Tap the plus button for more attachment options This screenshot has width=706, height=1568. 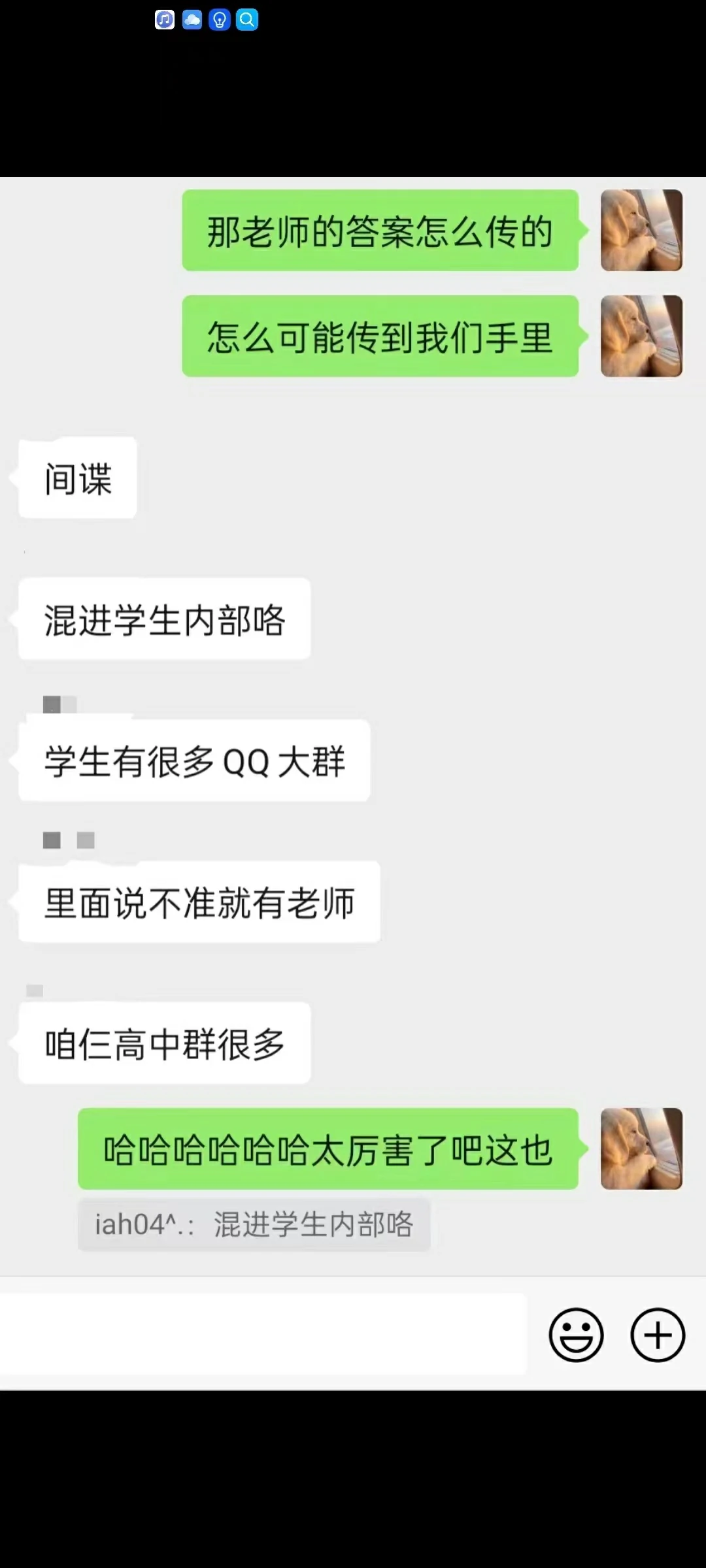[x=658, y=1335]
